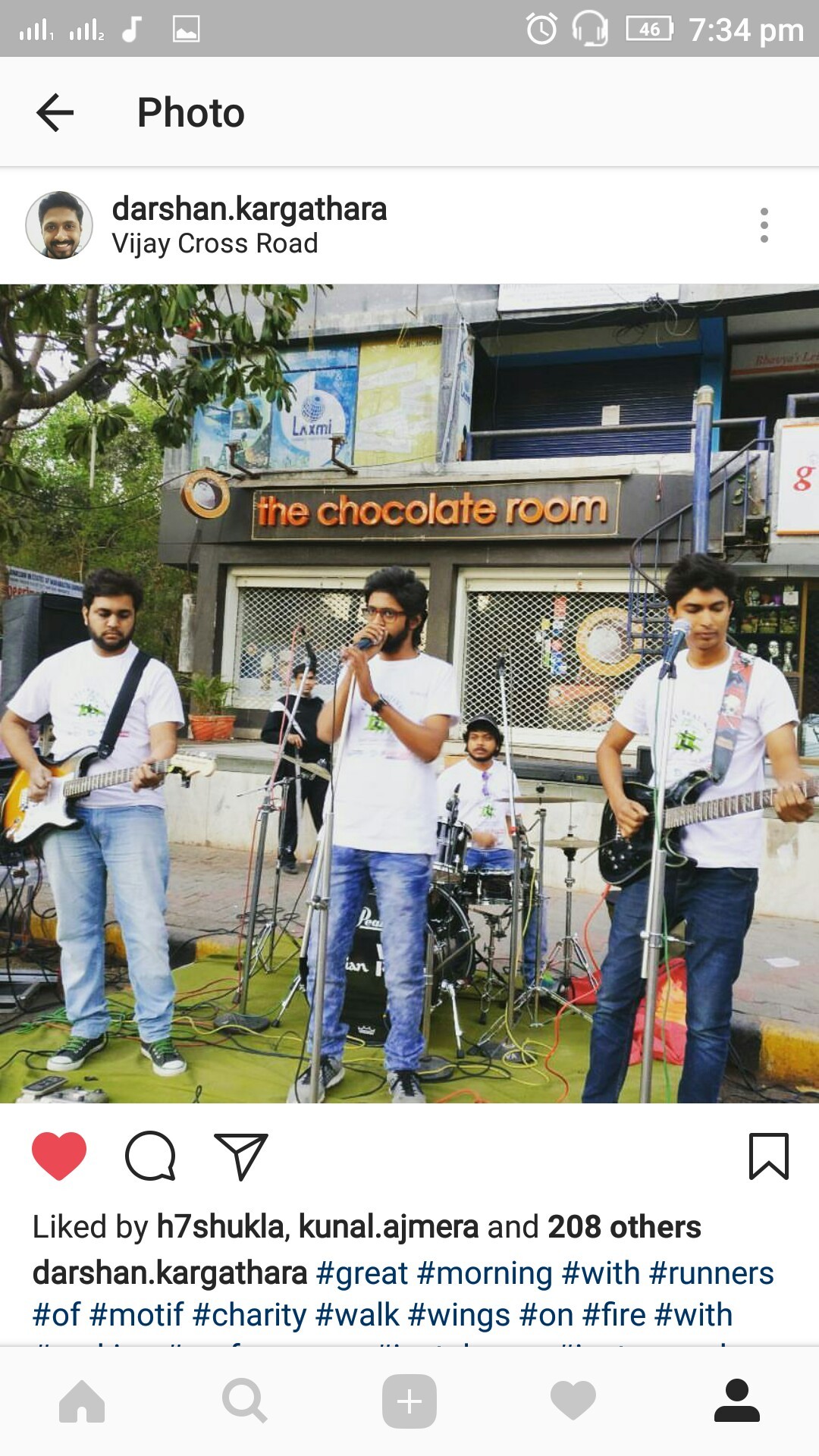Open the #runners hashtag

coord(711,1273)
